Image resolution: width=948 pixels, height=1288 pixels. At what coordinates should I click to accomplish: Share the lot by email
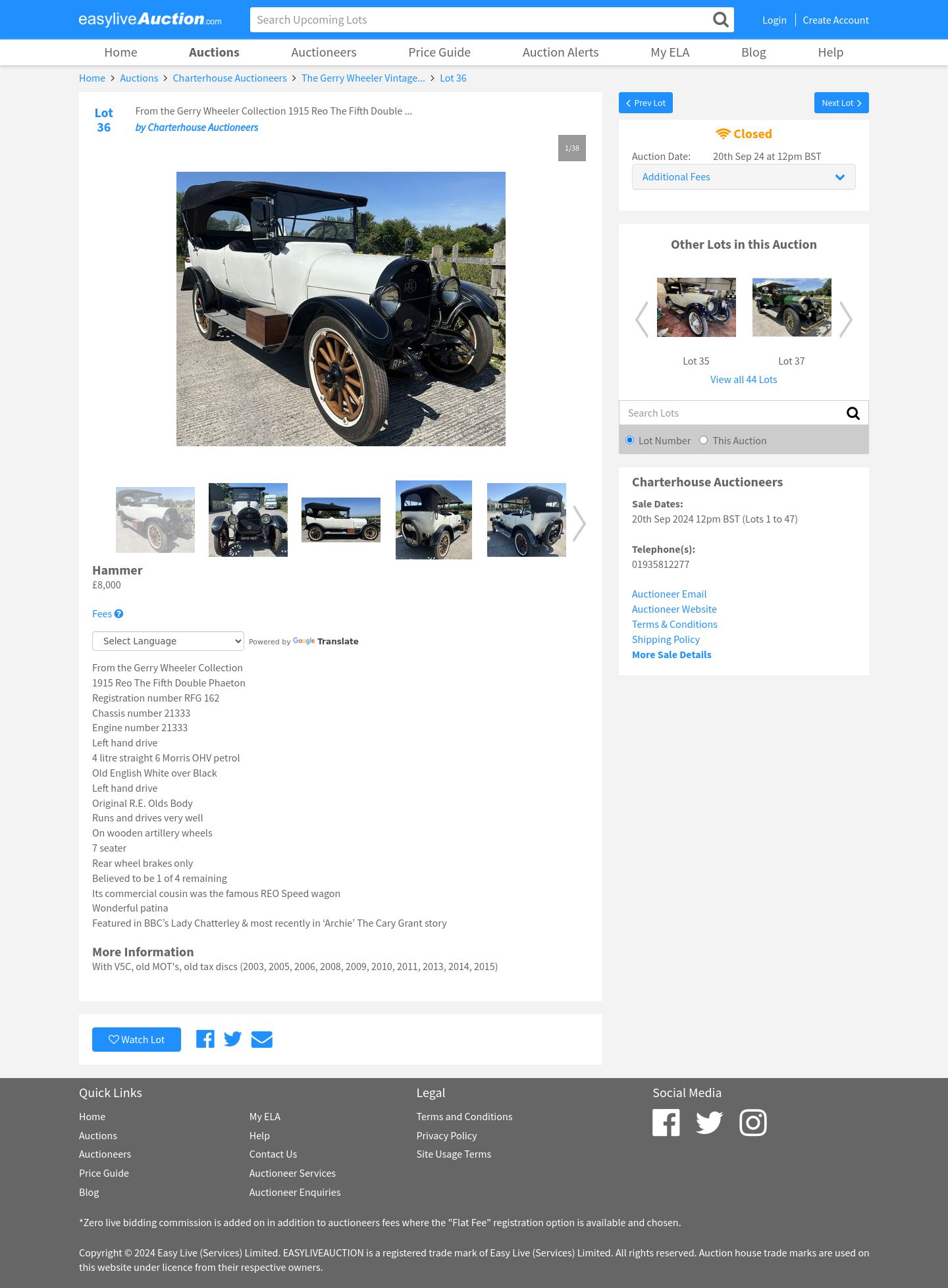point(261,1039)
